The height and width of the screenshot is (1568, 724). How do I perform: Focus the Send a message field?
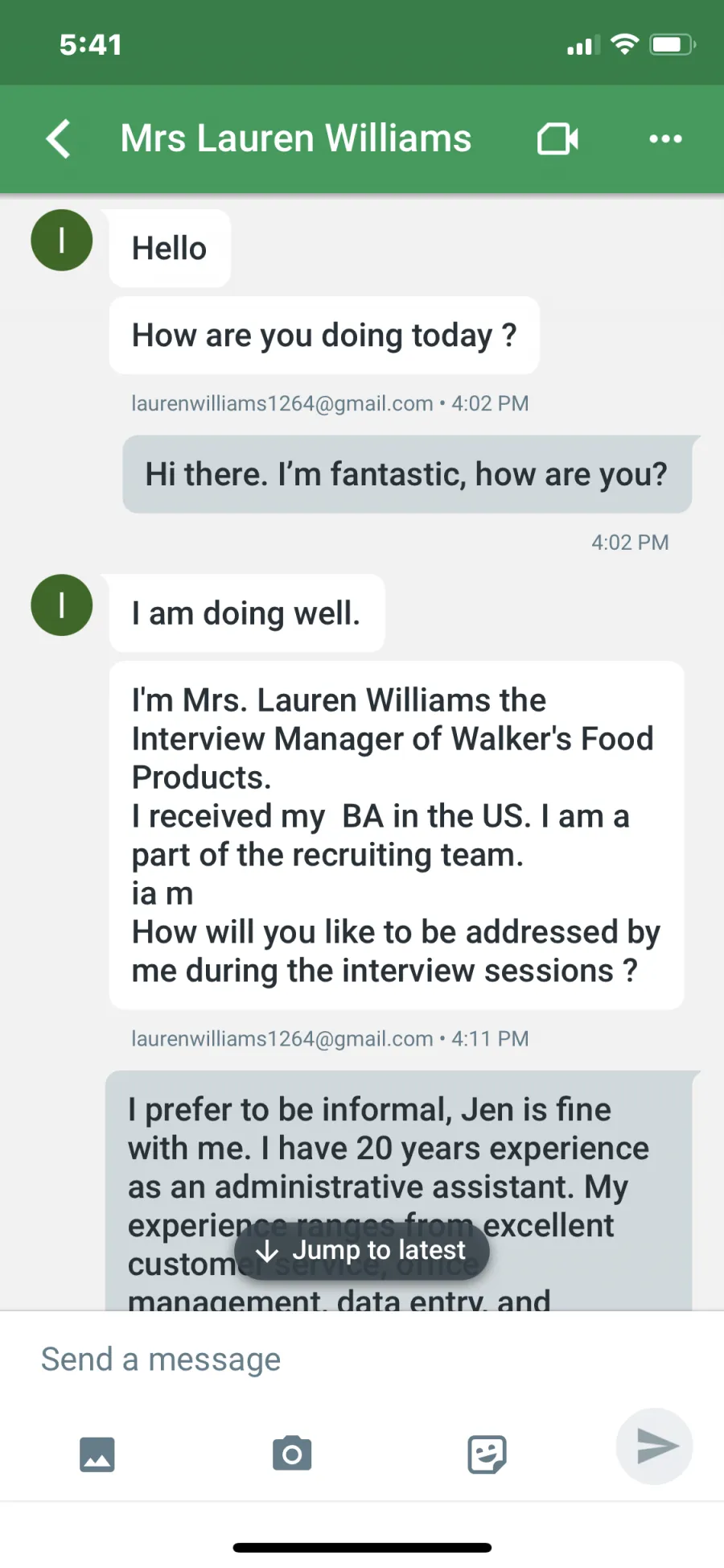pos(362,1360)
